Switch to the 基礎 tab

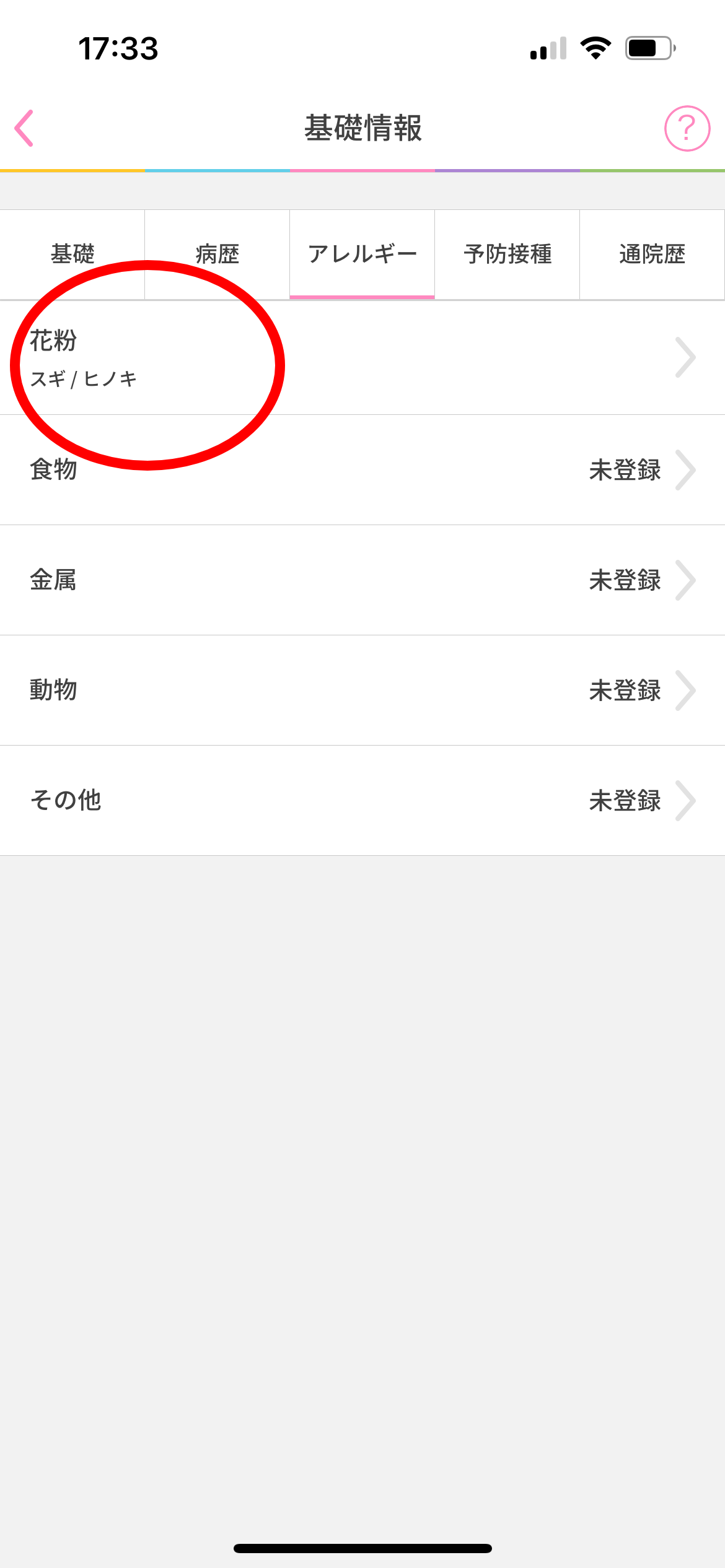[72, 255]
